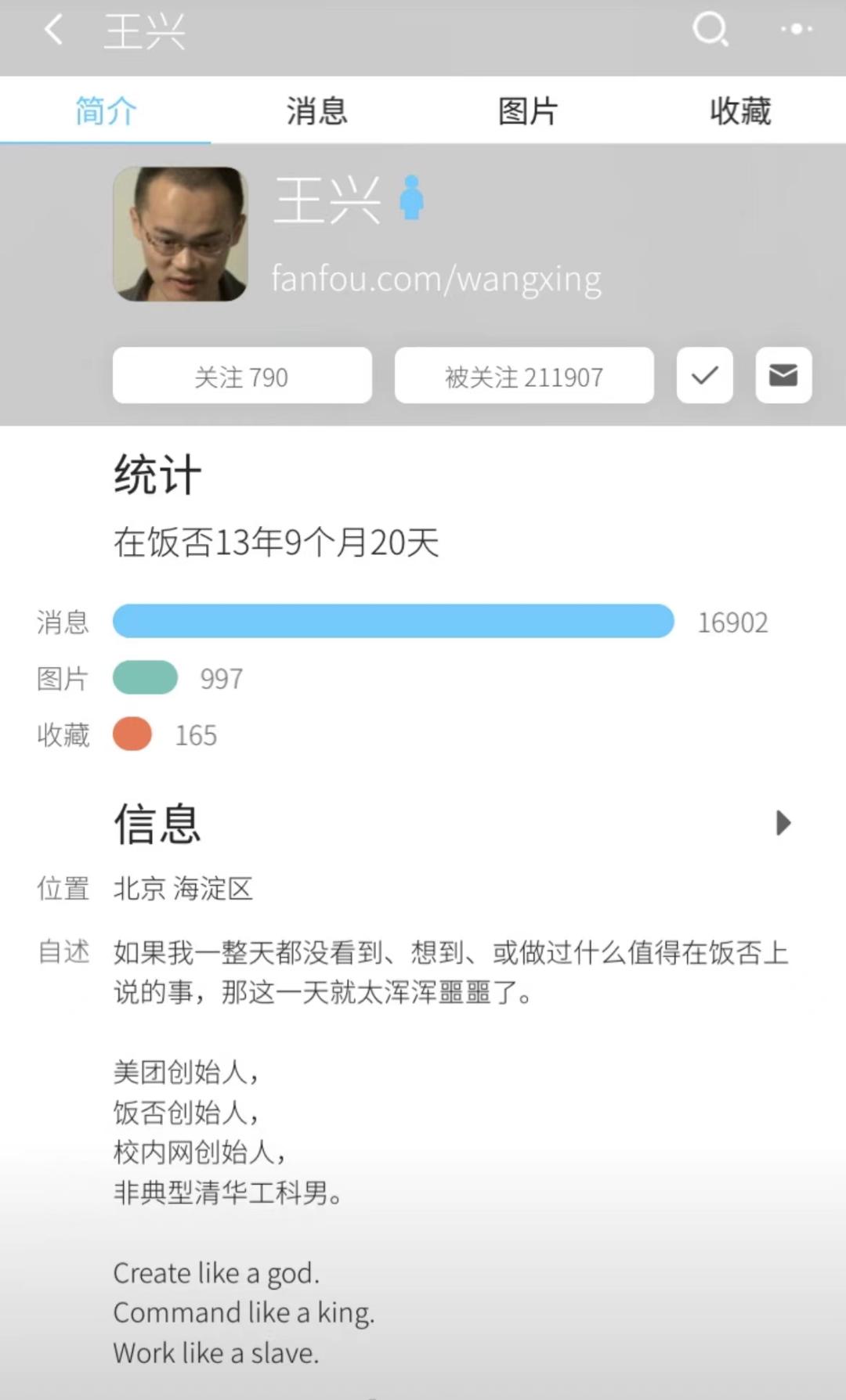
Task: Click the 关注 790 button
Action: [242, 376]
